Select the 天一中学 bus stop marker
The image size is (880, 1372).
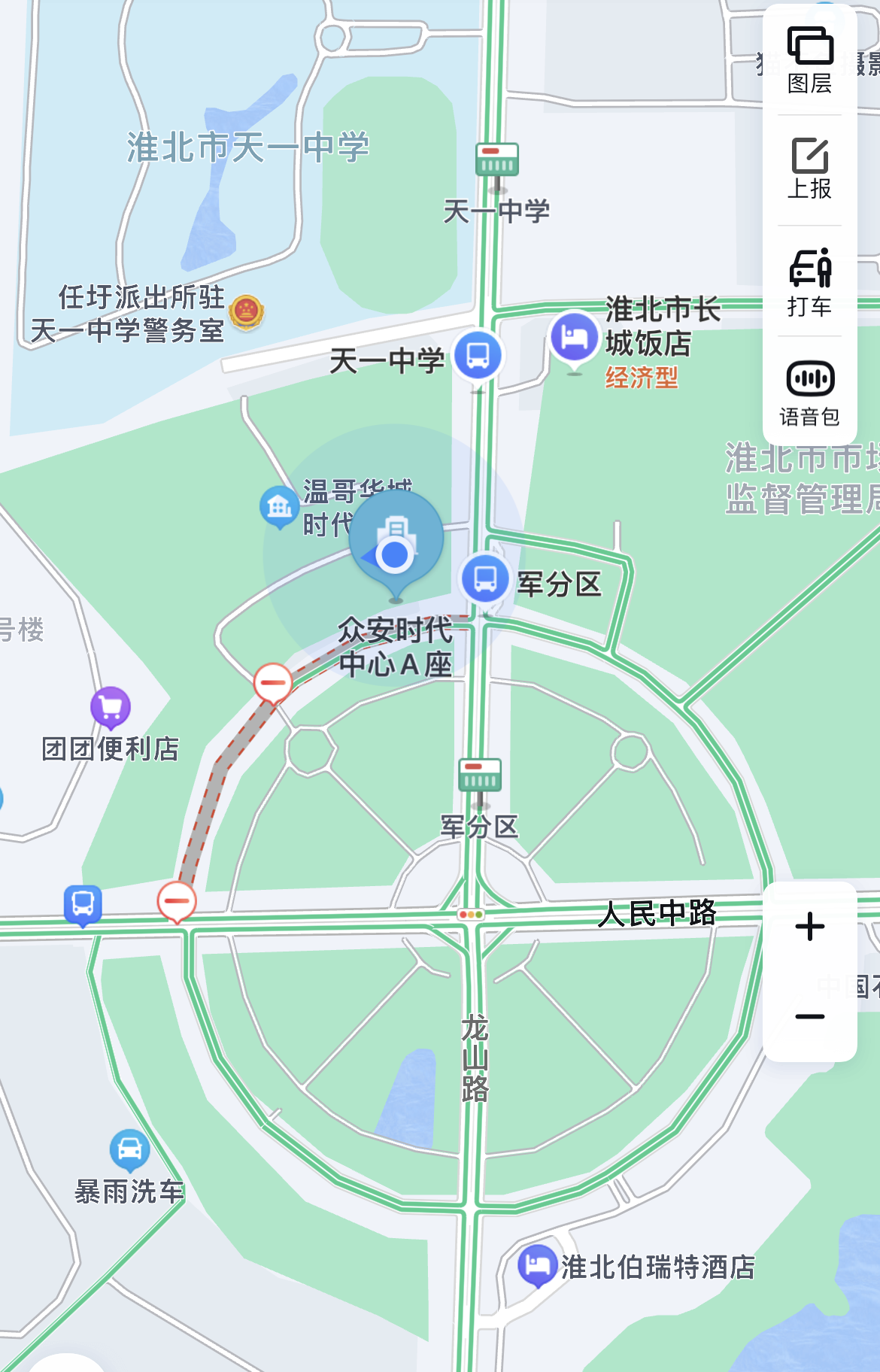coord(478,356)
